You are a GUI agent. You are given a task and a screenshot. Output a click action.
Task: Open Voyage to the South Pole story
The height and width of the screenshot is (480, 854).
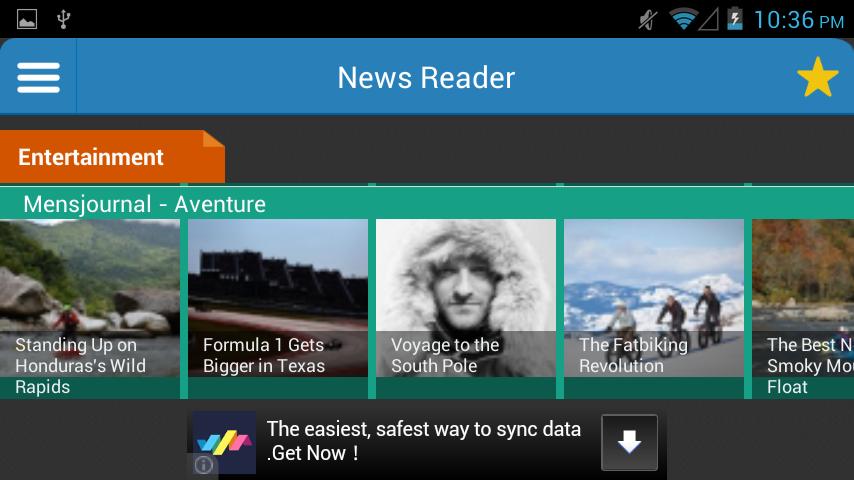[x=466, y=300]
